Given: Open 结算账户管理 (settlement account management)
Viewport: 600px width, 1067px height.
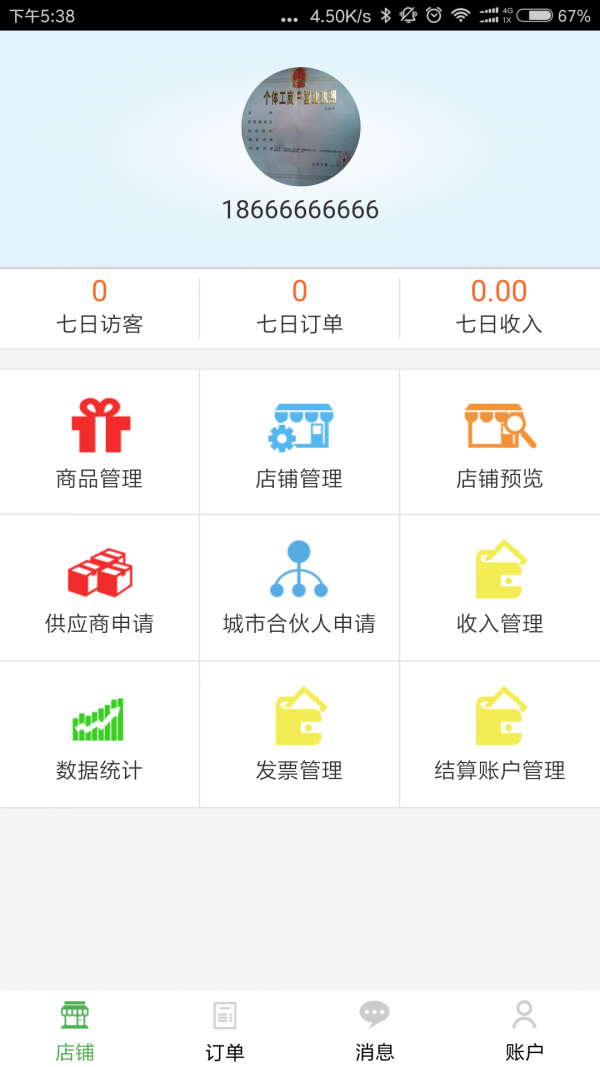Looking at the screenshot, I should tap(500, 734).
